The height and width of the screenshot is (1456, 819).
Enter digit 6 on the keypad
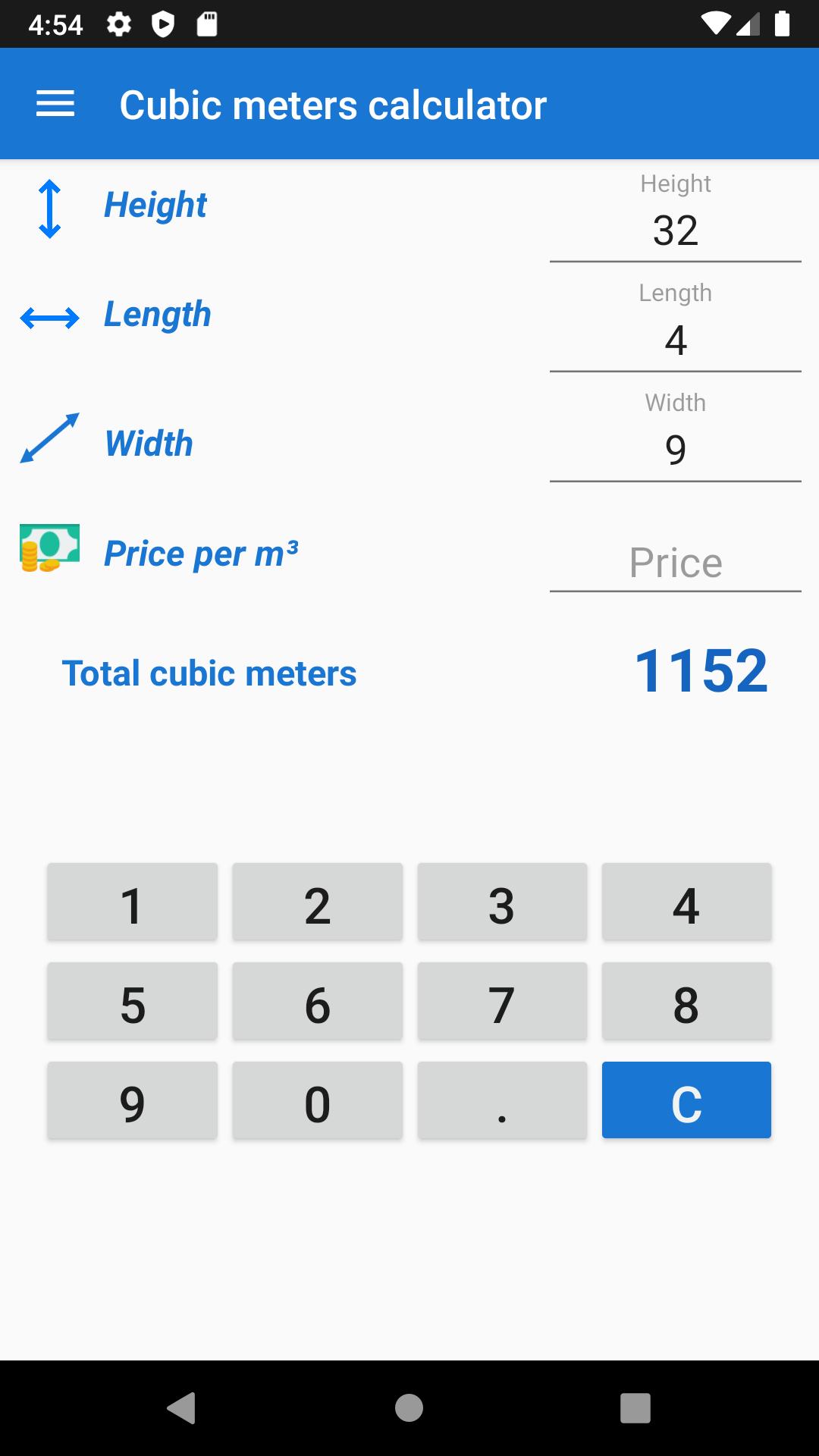pyautogui.click(x=317, y=1002)
